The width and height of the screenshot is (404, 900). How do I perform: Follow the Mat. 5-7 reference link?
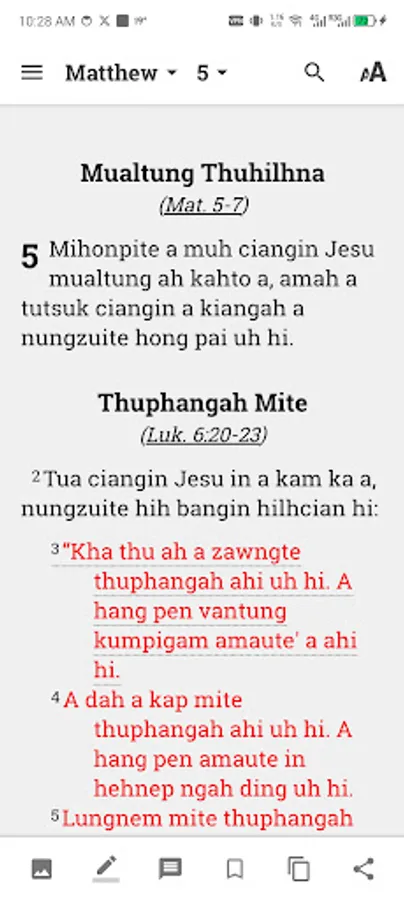tap(204, 205)
